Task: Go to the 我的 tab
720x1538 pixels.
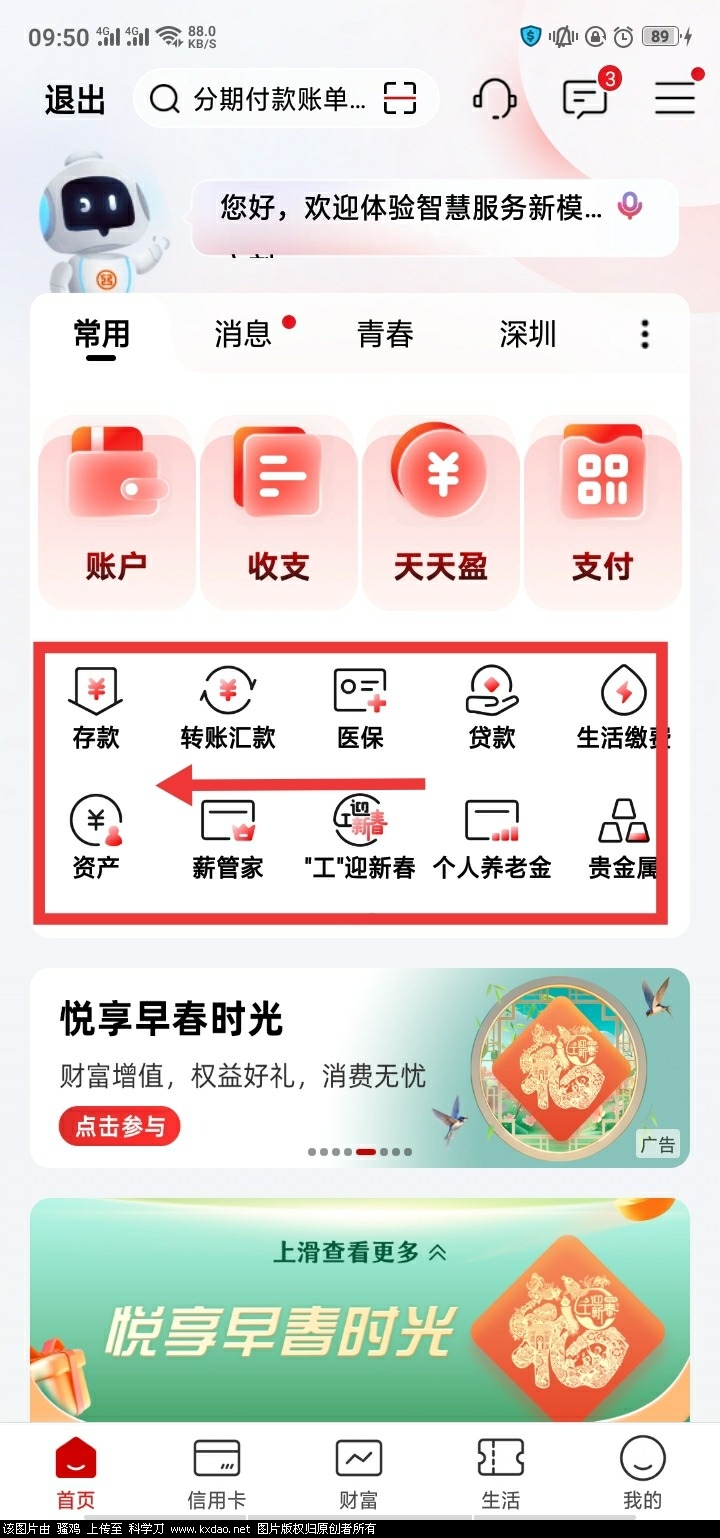Action: [642, 1473]
